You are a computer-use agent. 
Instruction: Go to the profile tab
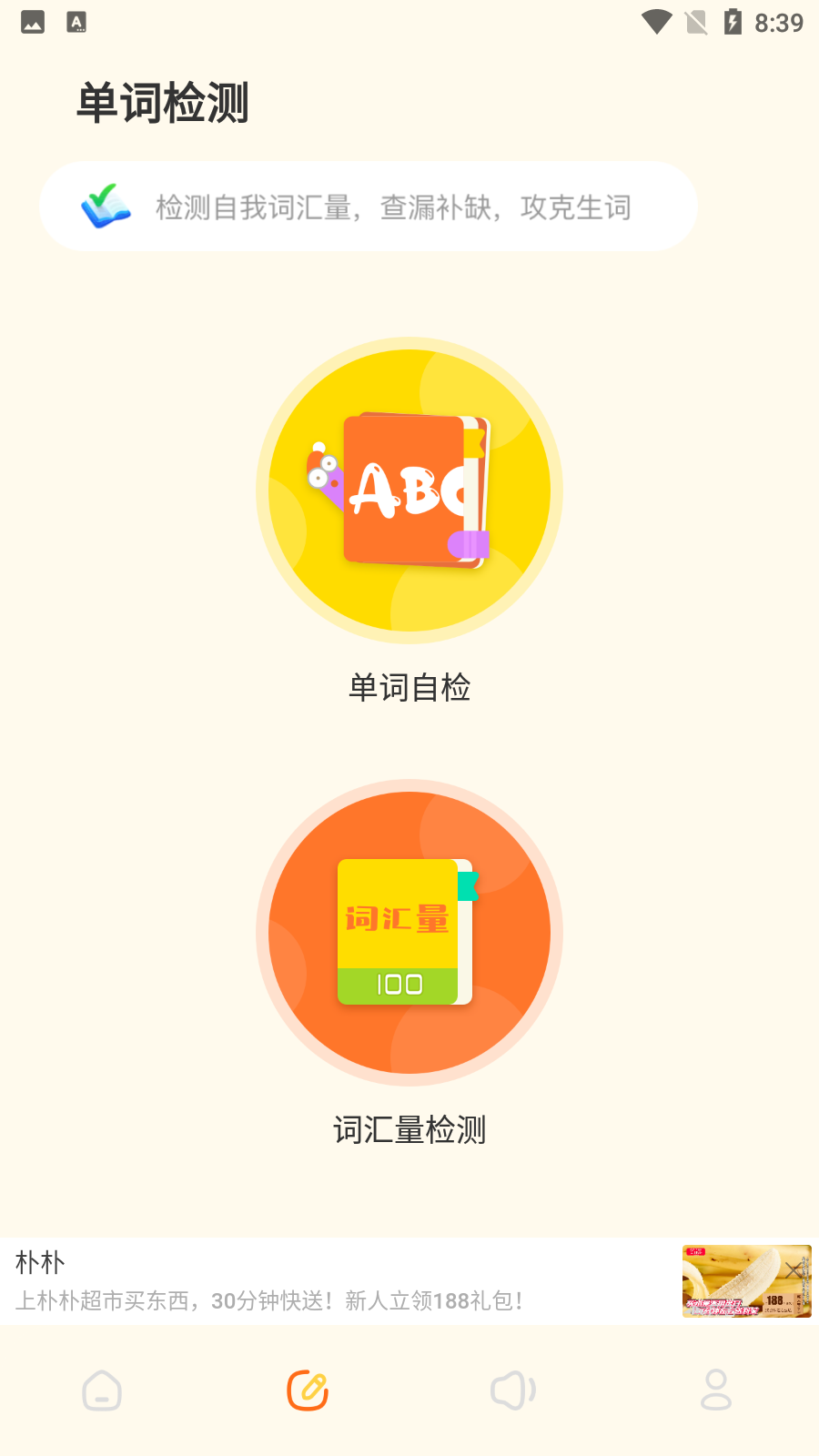point(716,1390)
